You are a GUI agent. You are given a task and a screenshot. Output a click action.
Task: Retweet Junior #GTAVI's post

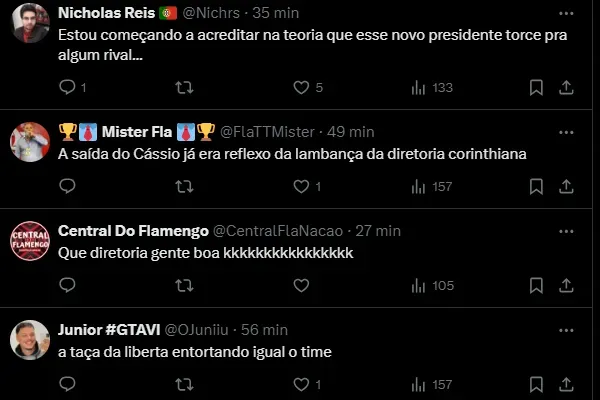point(184,384)
